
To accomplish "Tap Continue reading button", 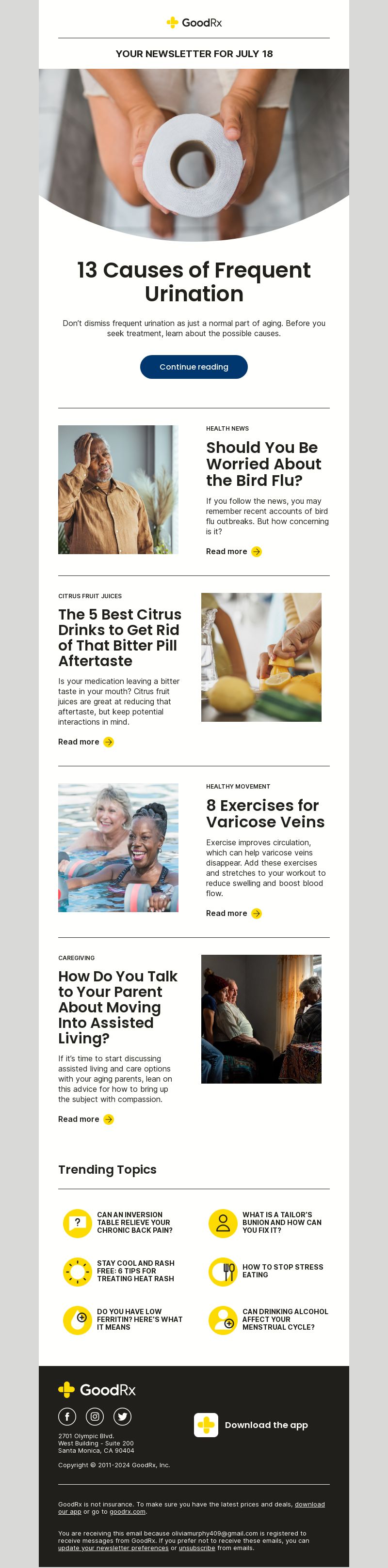I will point(194,366).
